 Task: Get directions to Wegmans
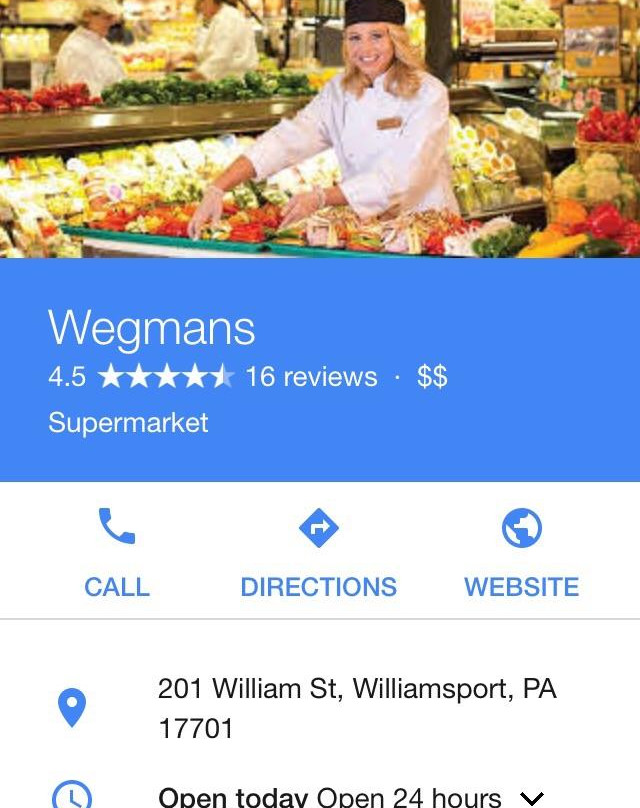pyautogui.click(x=318, y=552)
